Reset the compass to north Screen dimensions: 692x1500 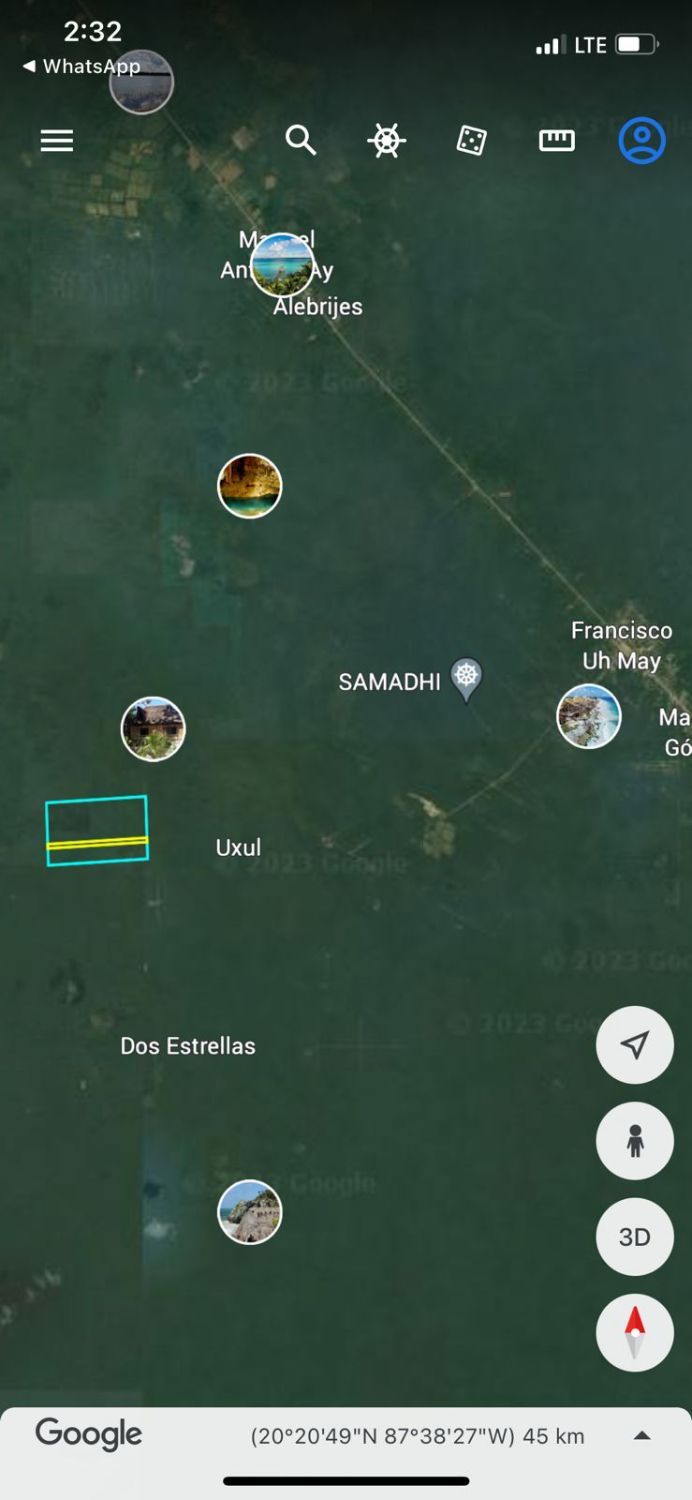[635, 1333]
